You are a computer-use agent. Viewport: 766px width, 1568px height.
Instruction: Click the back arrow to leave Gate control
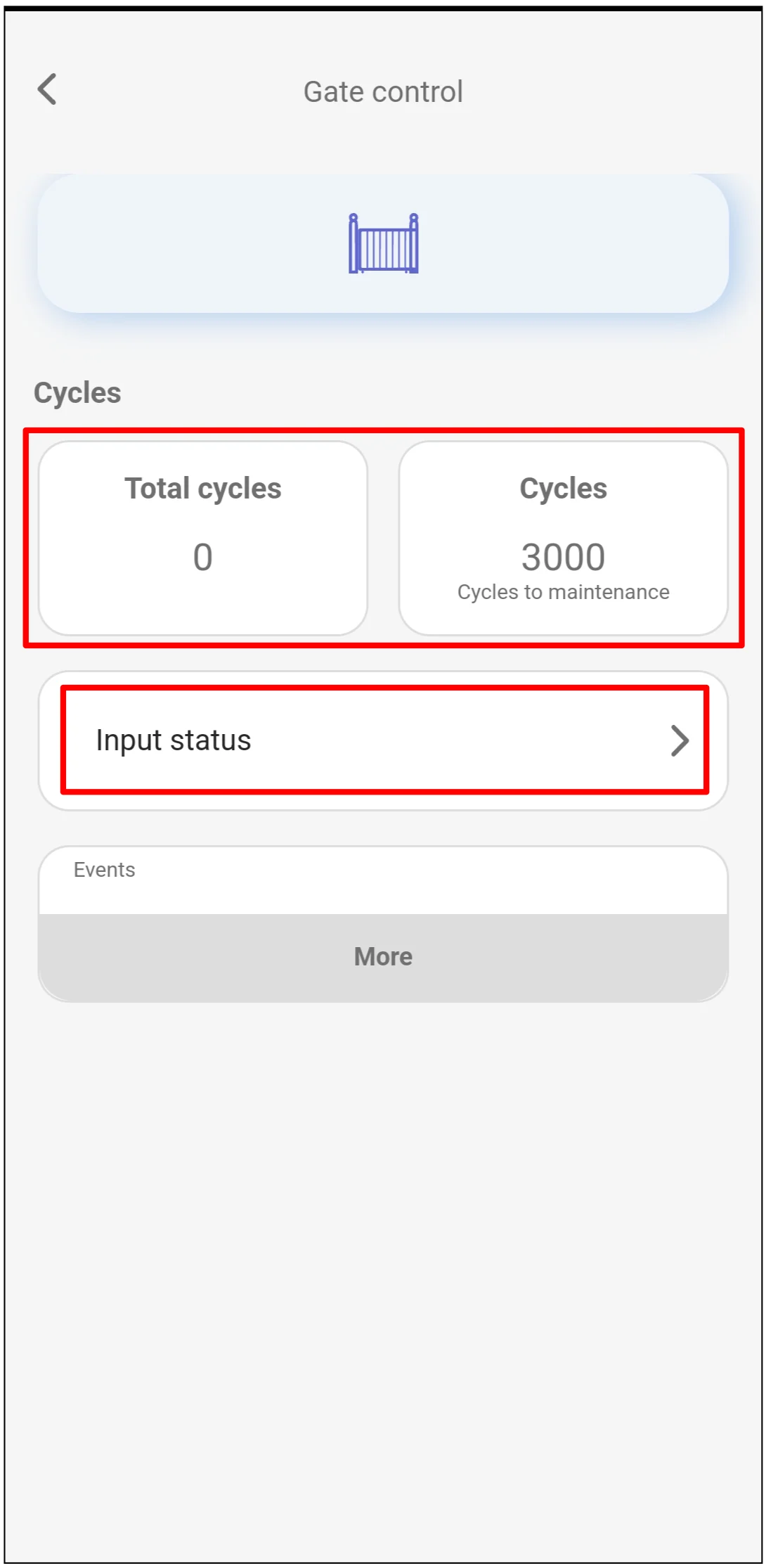(x=46, y=90)
